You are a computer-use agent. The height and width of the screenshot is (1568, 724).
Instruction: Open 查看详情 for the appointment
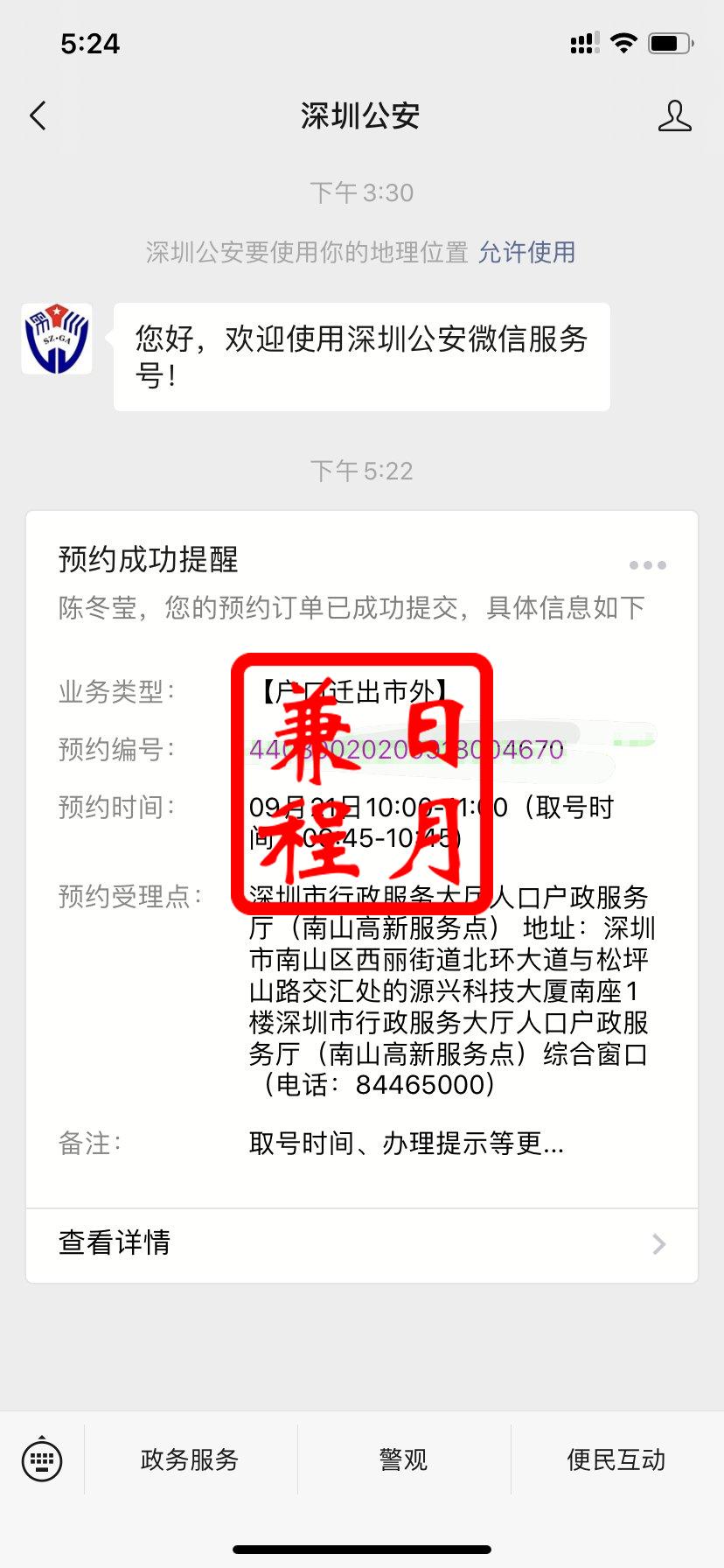362,1243
